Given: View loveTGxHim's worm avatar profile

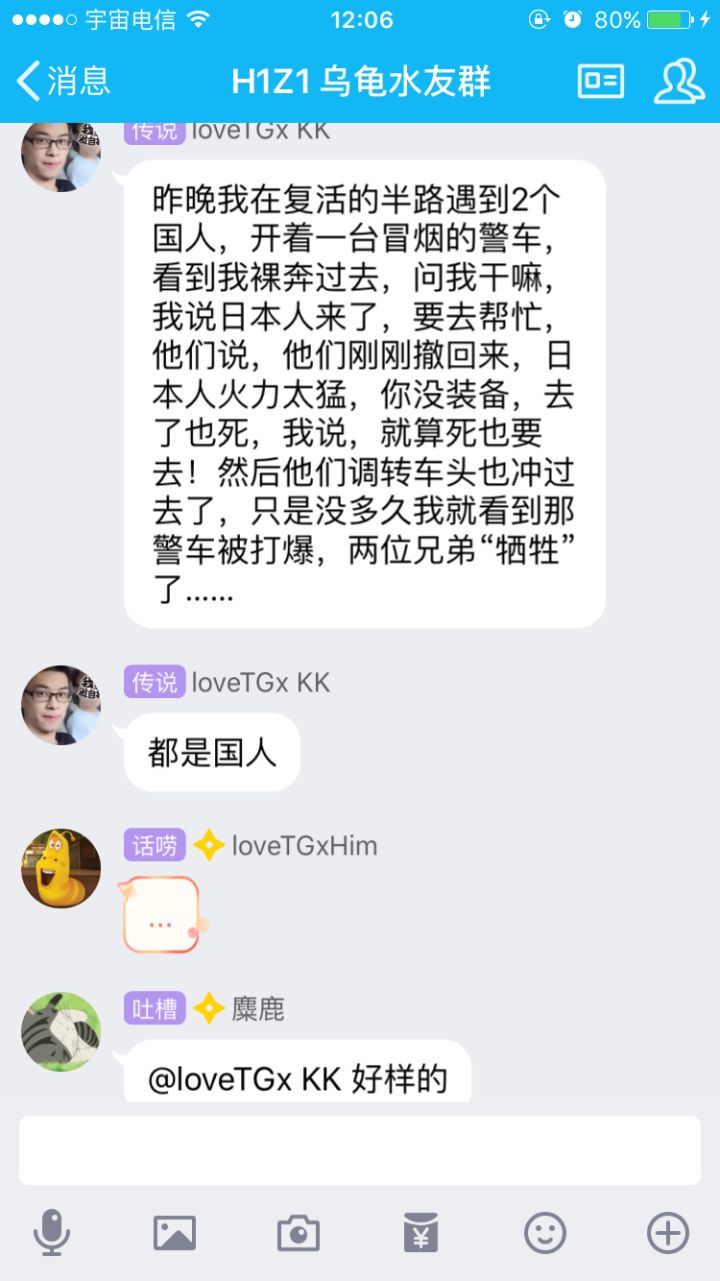Looking at the screenshot, I should click(61, 868).
